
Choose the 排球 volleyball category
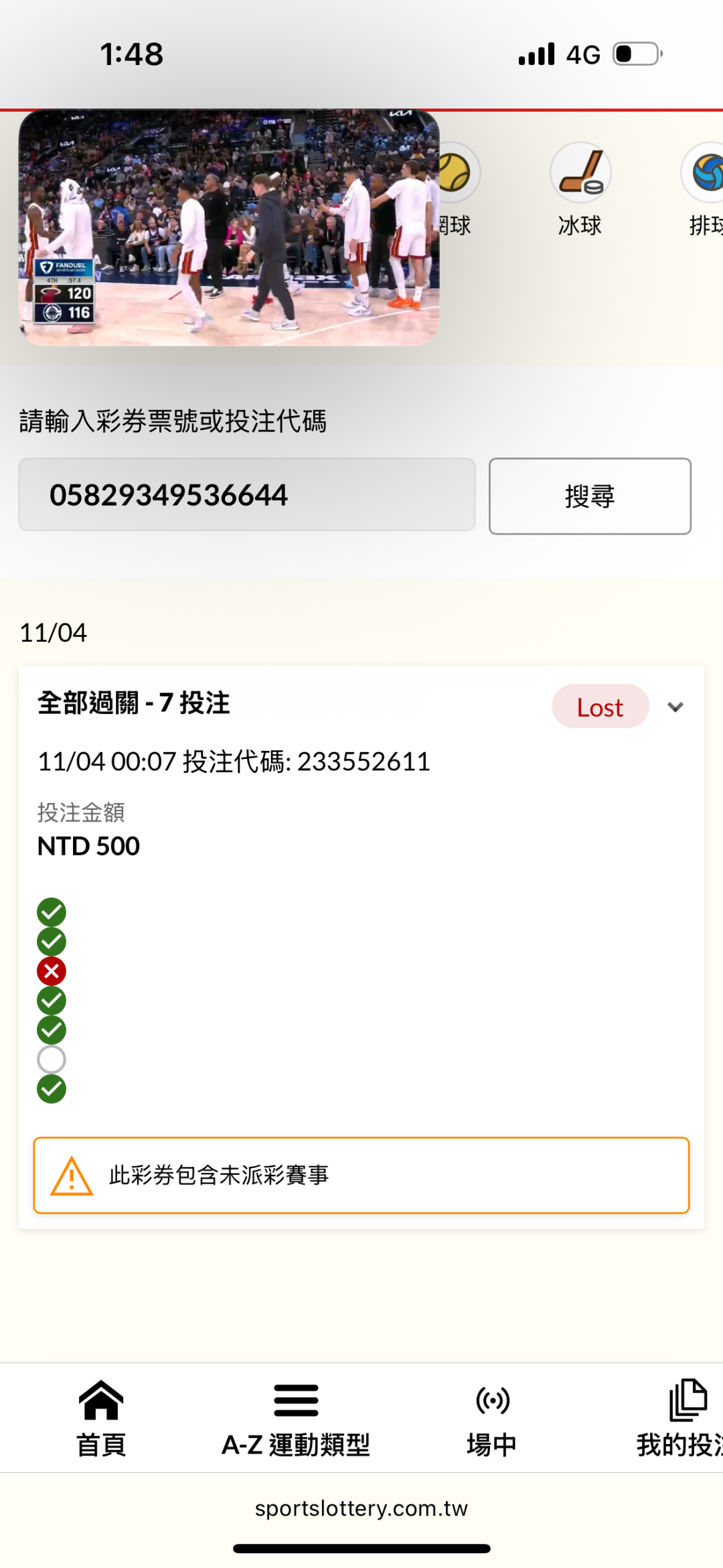point(706,189)
